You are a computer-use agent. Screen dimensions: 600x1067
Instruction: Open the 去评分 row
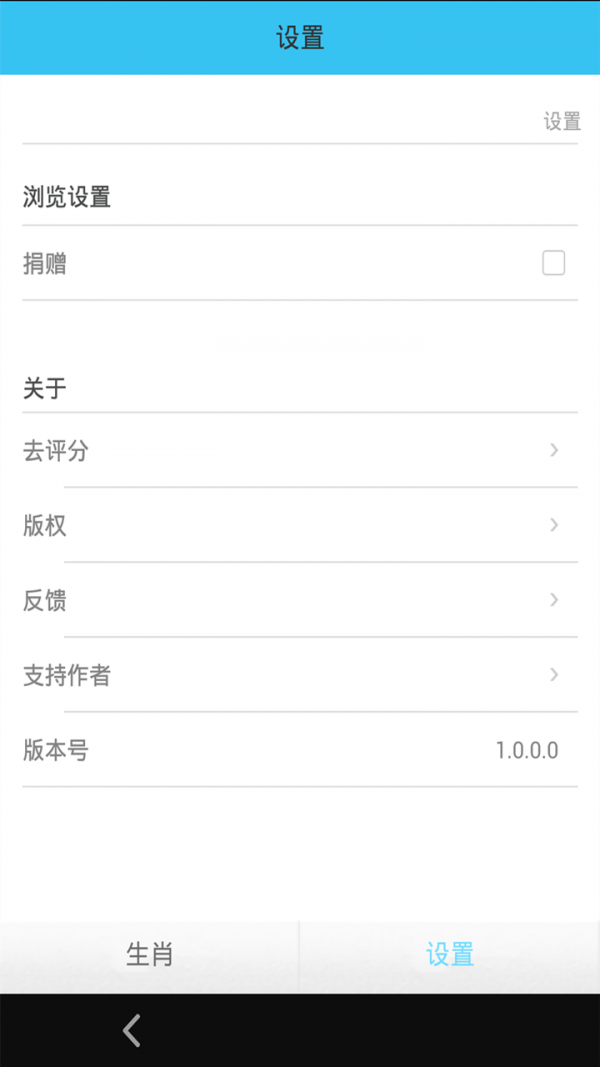(300, 451)
